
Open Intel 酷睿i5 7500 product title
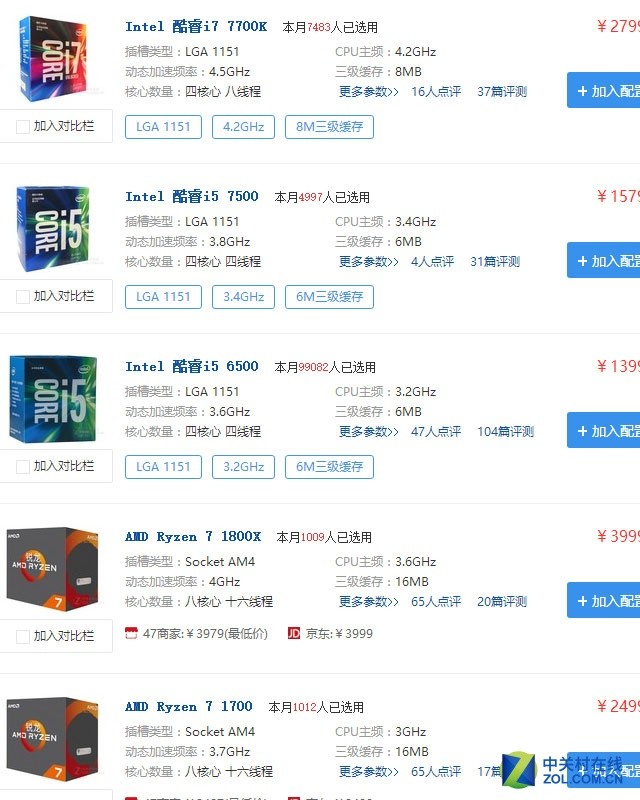[192, 197]
